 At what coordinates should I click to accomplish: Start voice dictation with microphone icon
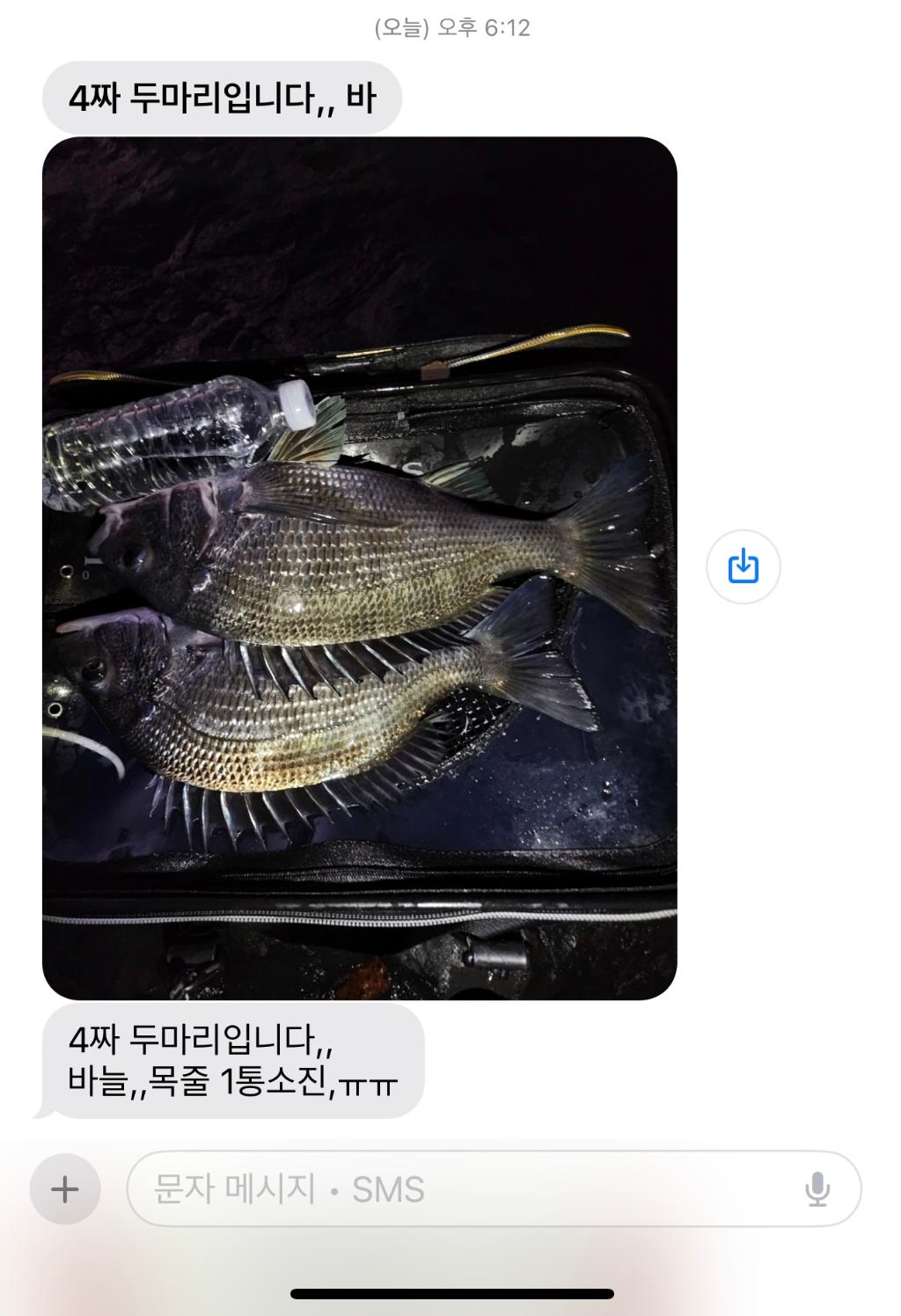[817, 1189]
